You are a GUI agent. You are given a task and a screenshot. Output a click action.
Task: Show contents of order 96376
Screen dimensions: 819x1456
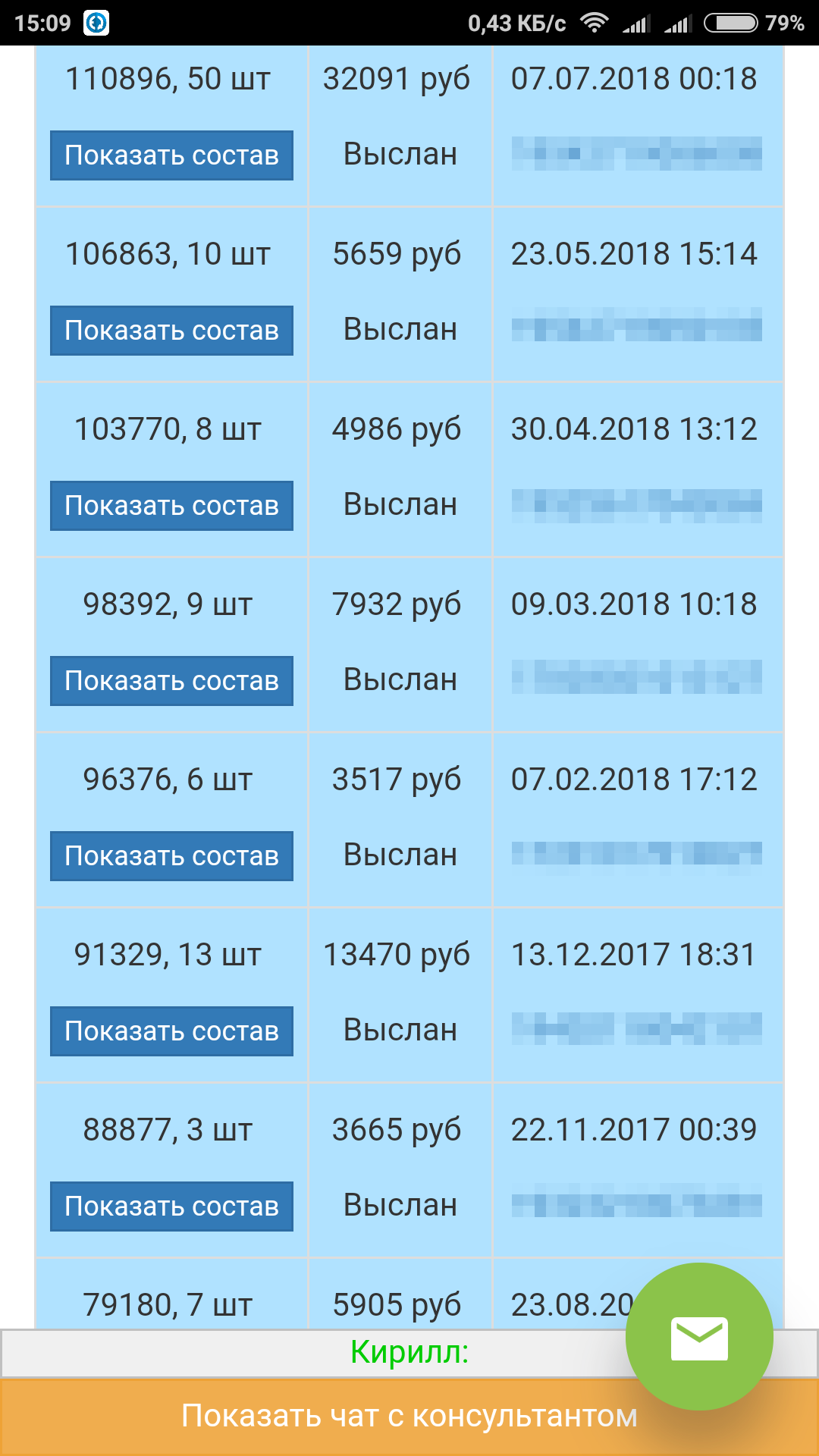[171, 856]
